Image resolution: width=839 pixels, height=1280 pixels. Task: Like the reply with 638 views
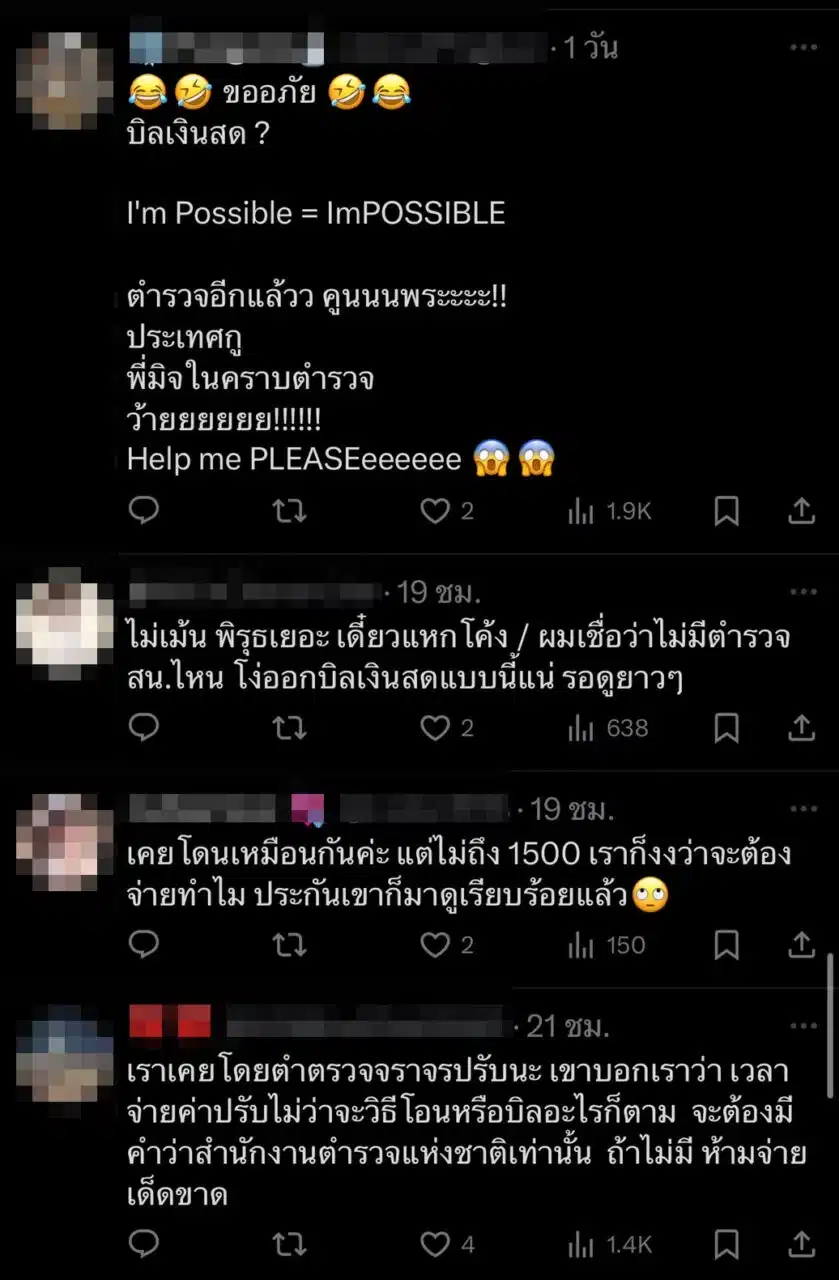[x=435, y=729]
